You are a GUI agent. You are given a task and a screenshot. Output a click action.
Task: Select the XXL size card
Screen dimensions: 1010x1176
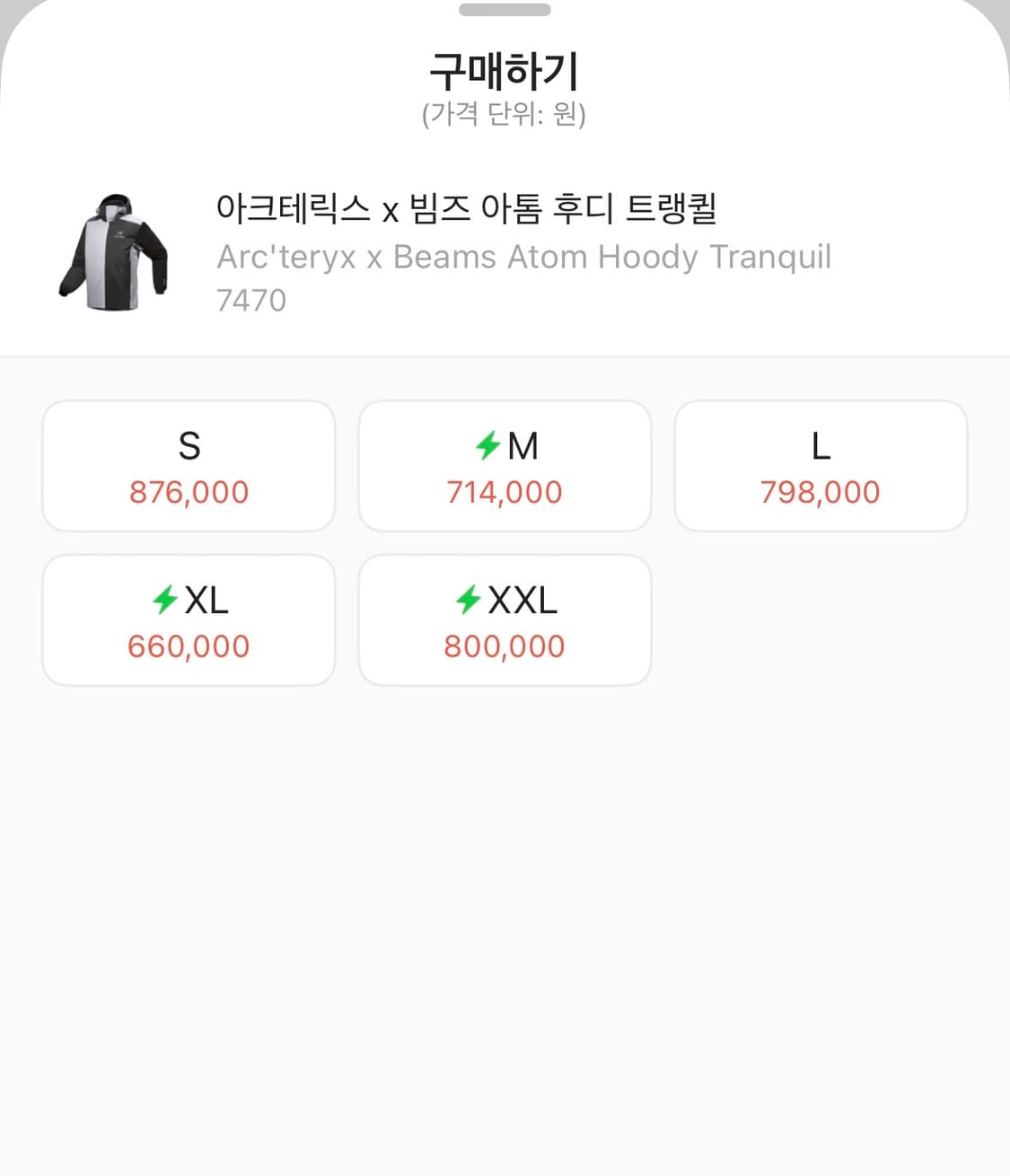pyautogui.click(x=504, y=619)
